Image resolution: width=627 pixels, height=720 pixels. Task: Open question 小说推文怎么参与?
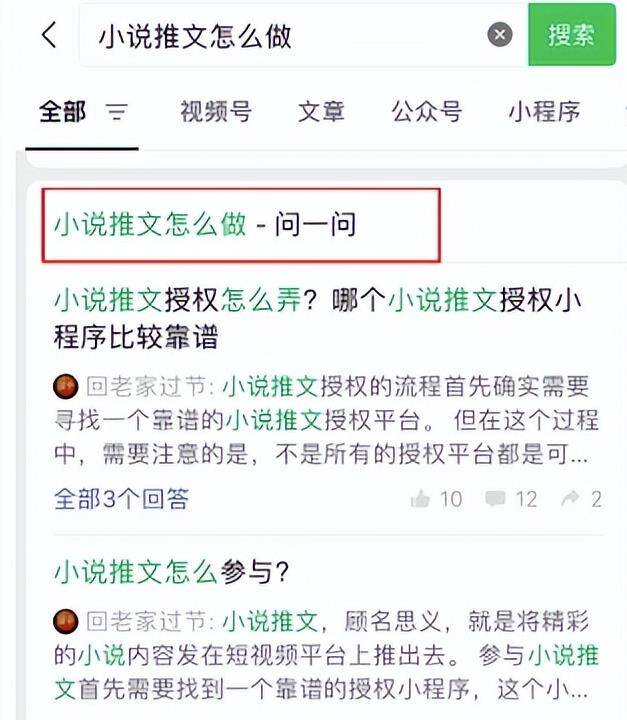pyautogui.click(x=171, y=572)
